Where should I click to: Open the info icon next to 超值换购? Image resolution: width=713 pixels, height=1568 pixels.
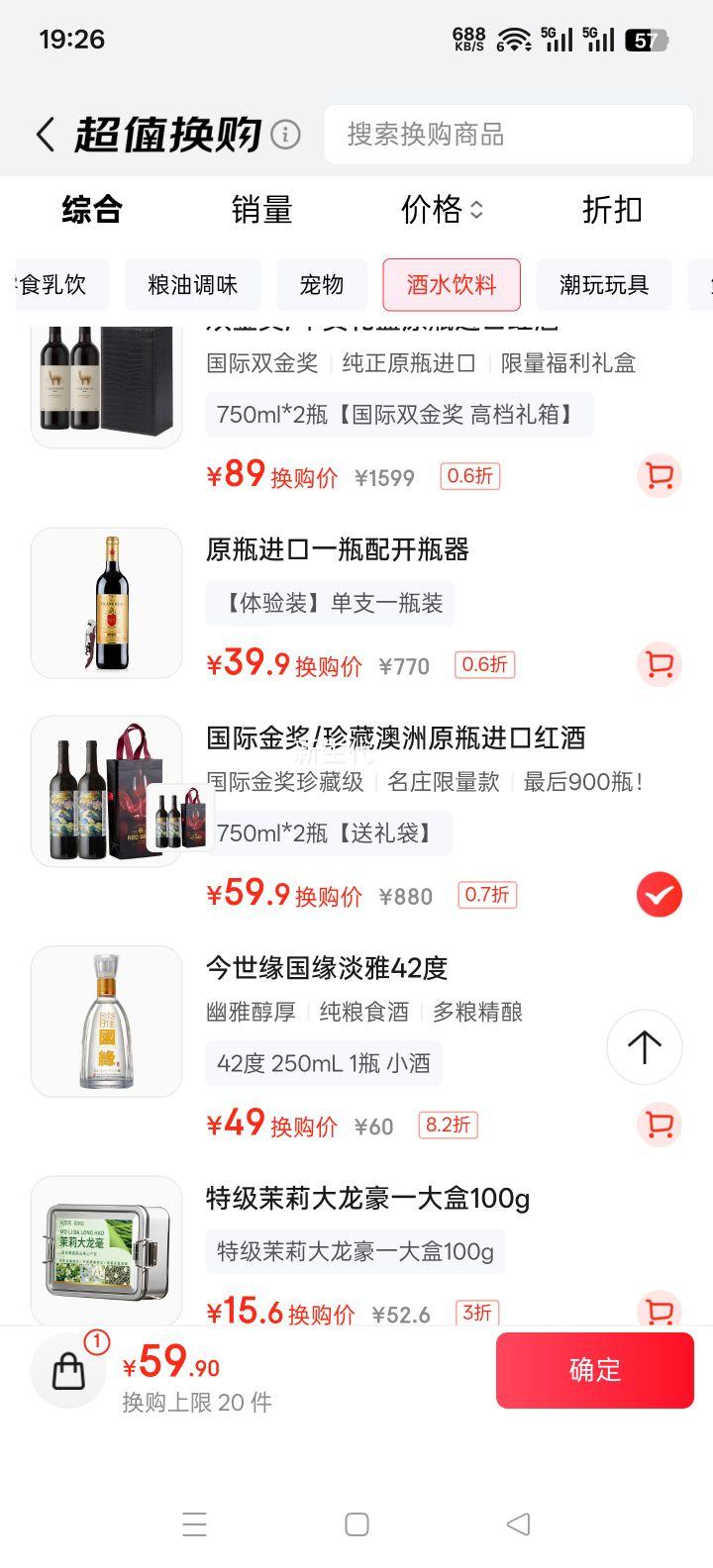[284, 134]
